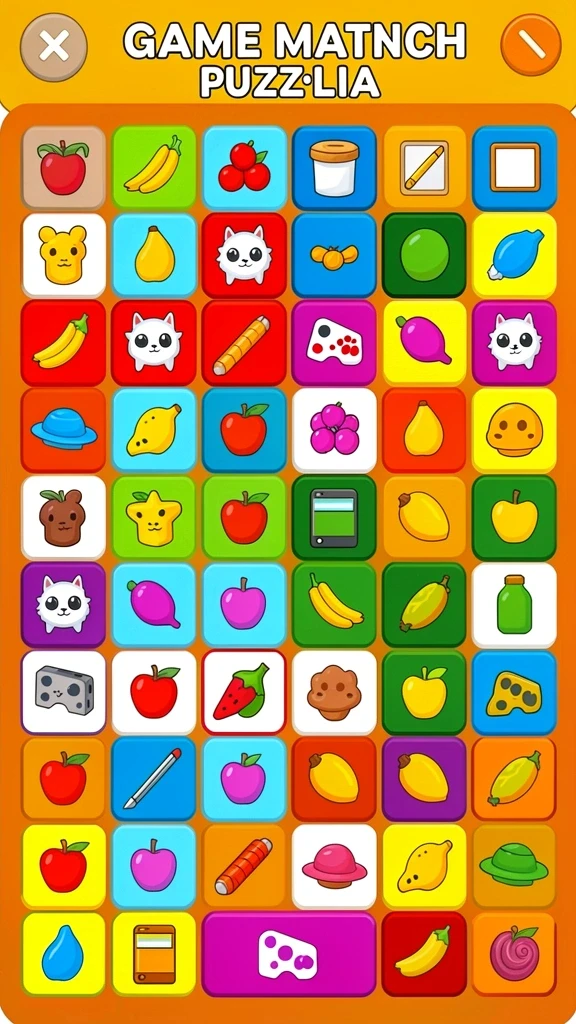Tap the orange round button in the header

(x=531, y=45)
